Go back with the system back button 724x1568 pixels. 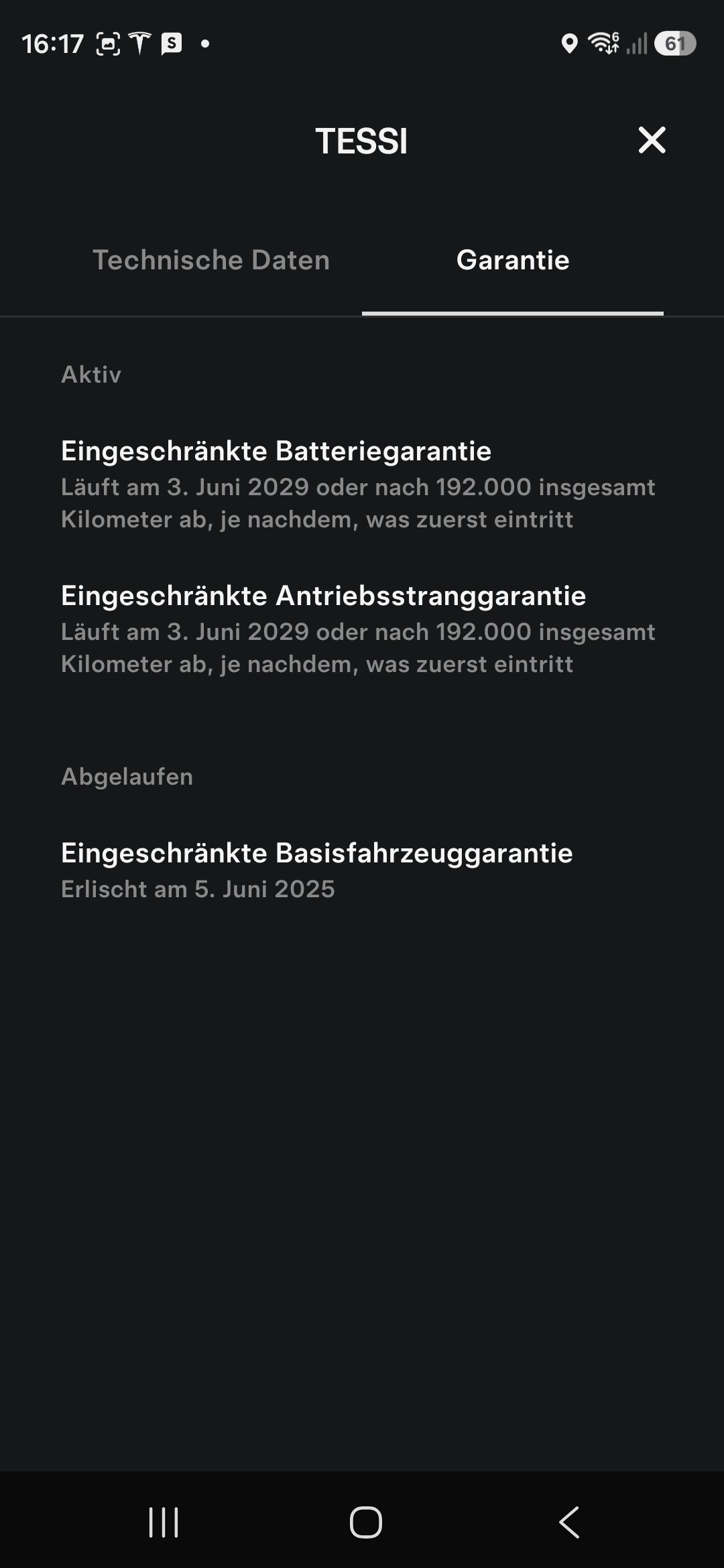pos(569,1522)
